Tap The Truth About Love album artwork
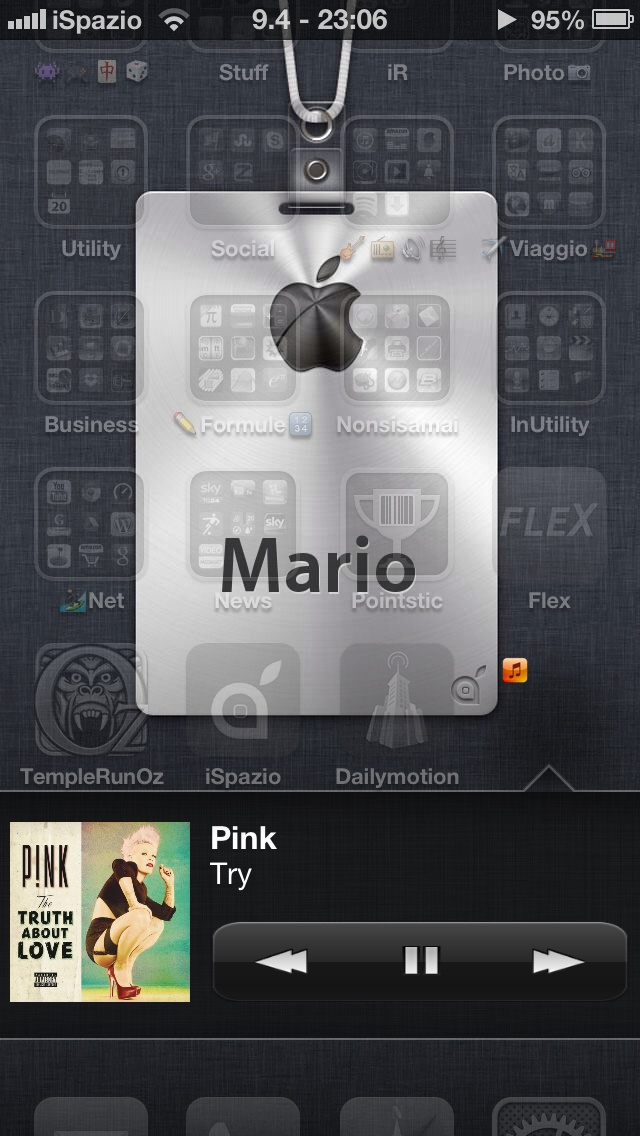The width and height of the screenshot is (640, 1136). tap(100, 911)
